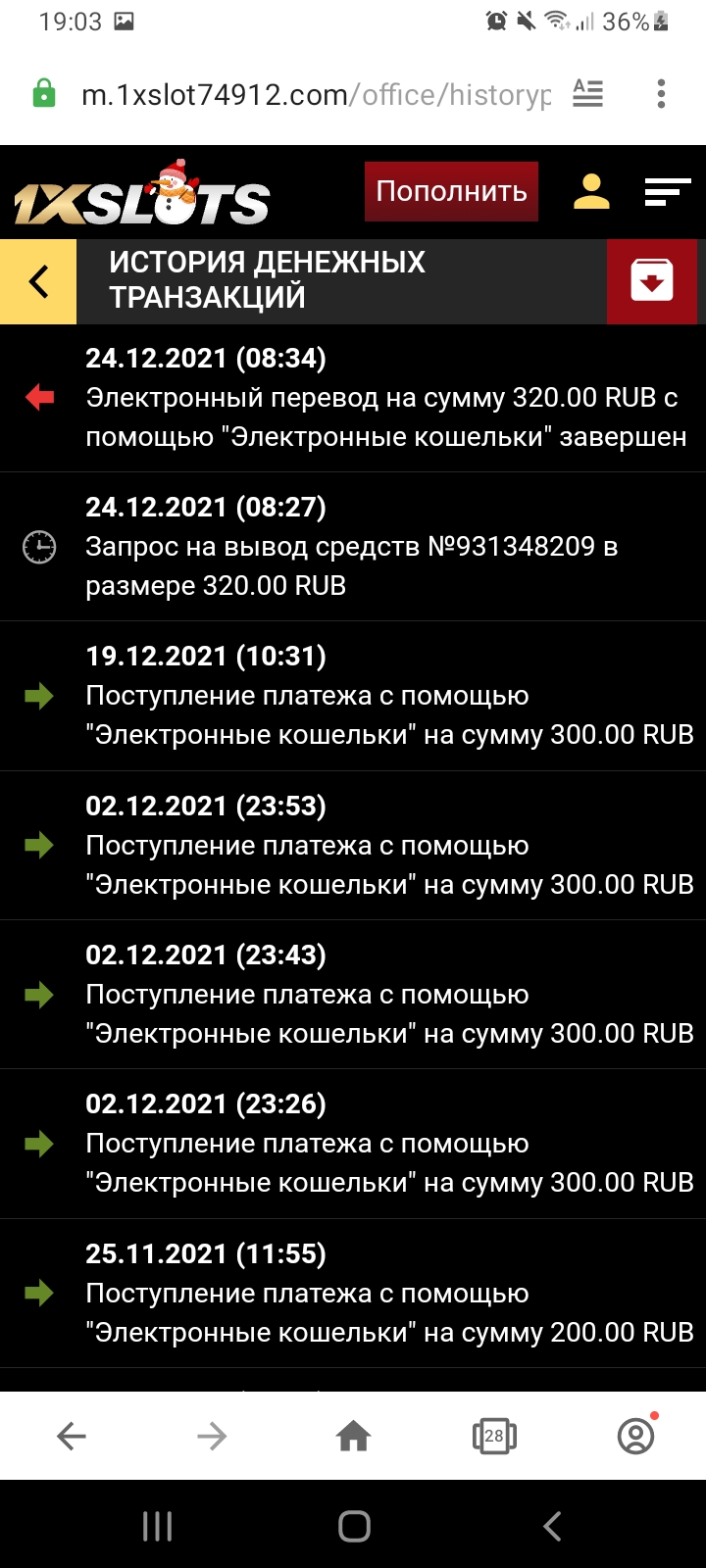Viewport: 706px width, 1568px height.
Task: Open the user profile icon
Action: tap(591, 191)
